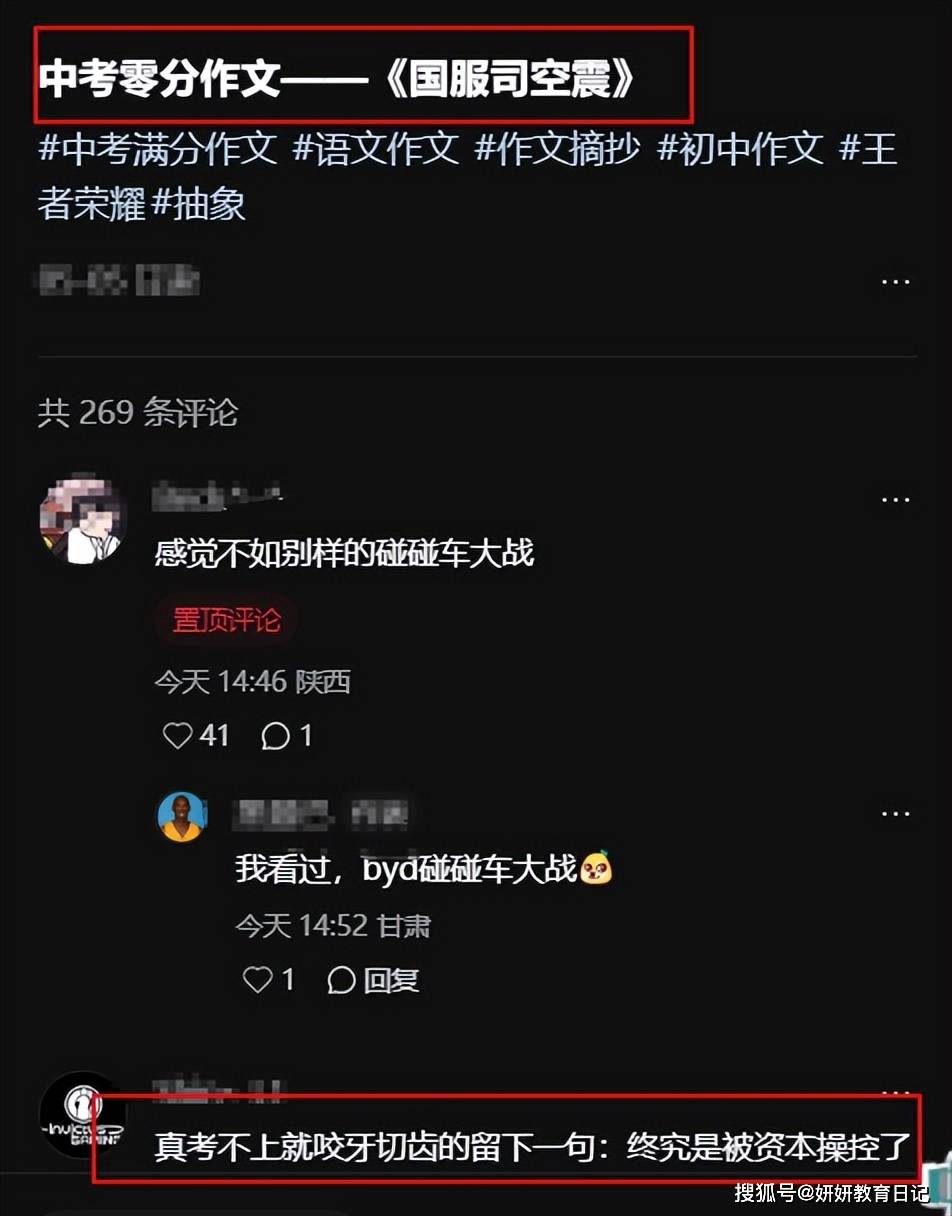Open more options for the byd碰碰车大战 reply
Image resolution: width=952 pixels, height=1216 pixels.
tap(895, 814)
